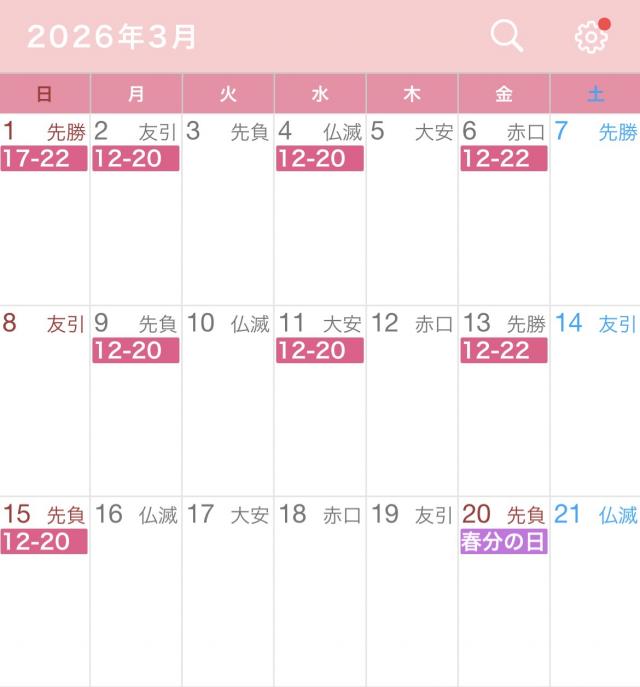
Task: Open the 12-20 event on March 4
Action: (320, 158)
